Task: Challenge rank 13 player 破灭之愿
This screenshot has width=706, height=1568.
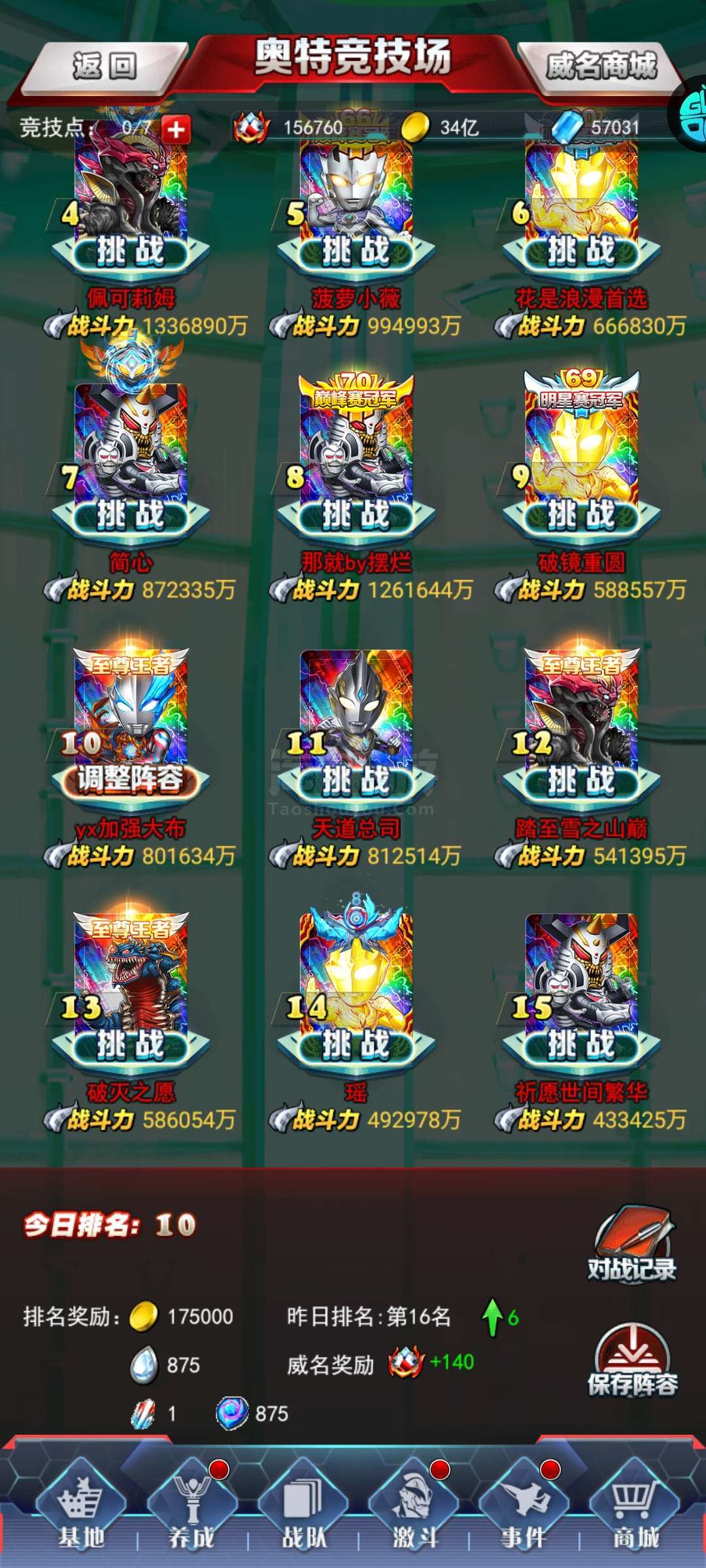Action: coord(131,1045)
